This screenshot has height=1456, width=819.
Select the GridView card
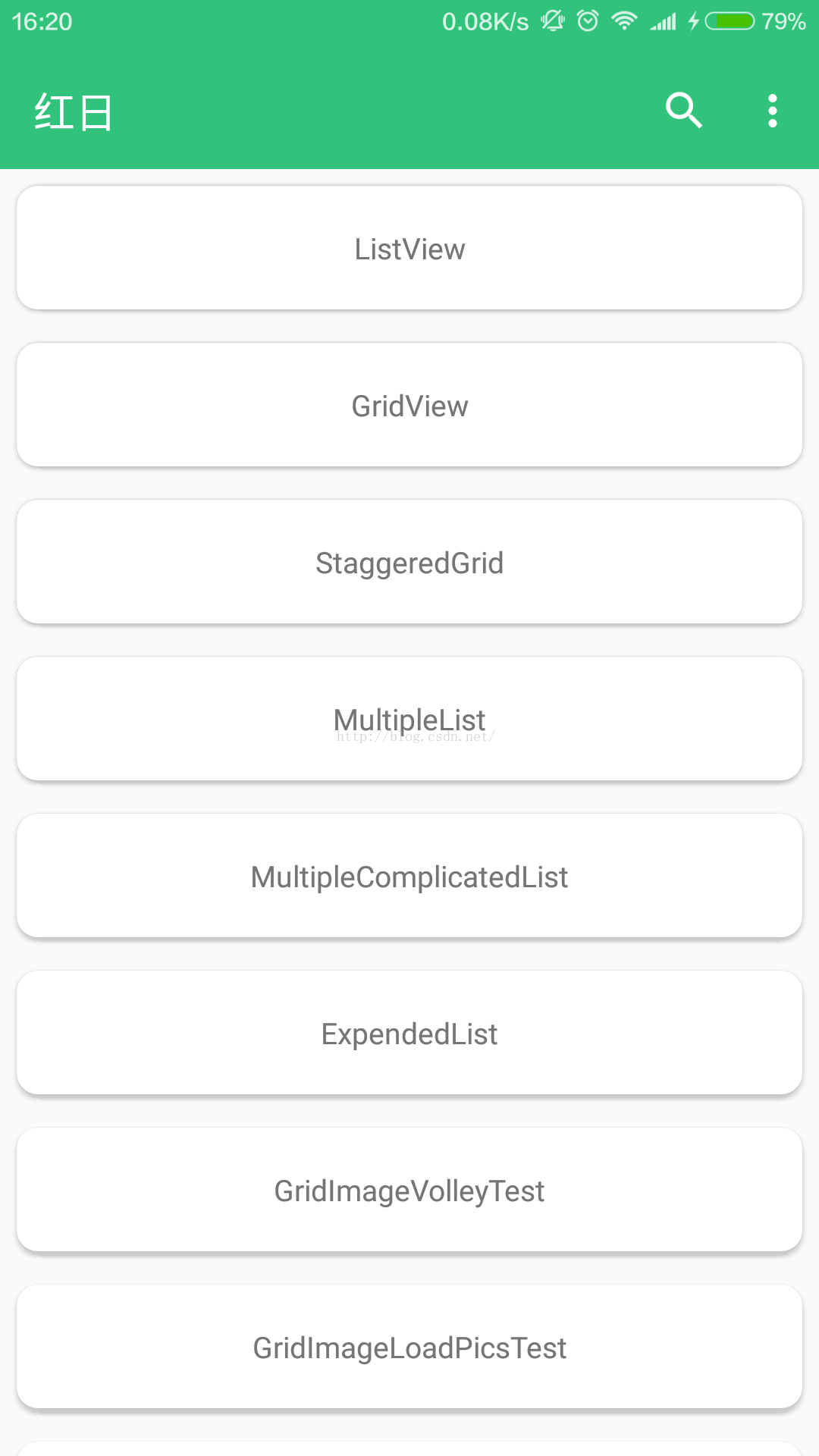tap(409, 405)
